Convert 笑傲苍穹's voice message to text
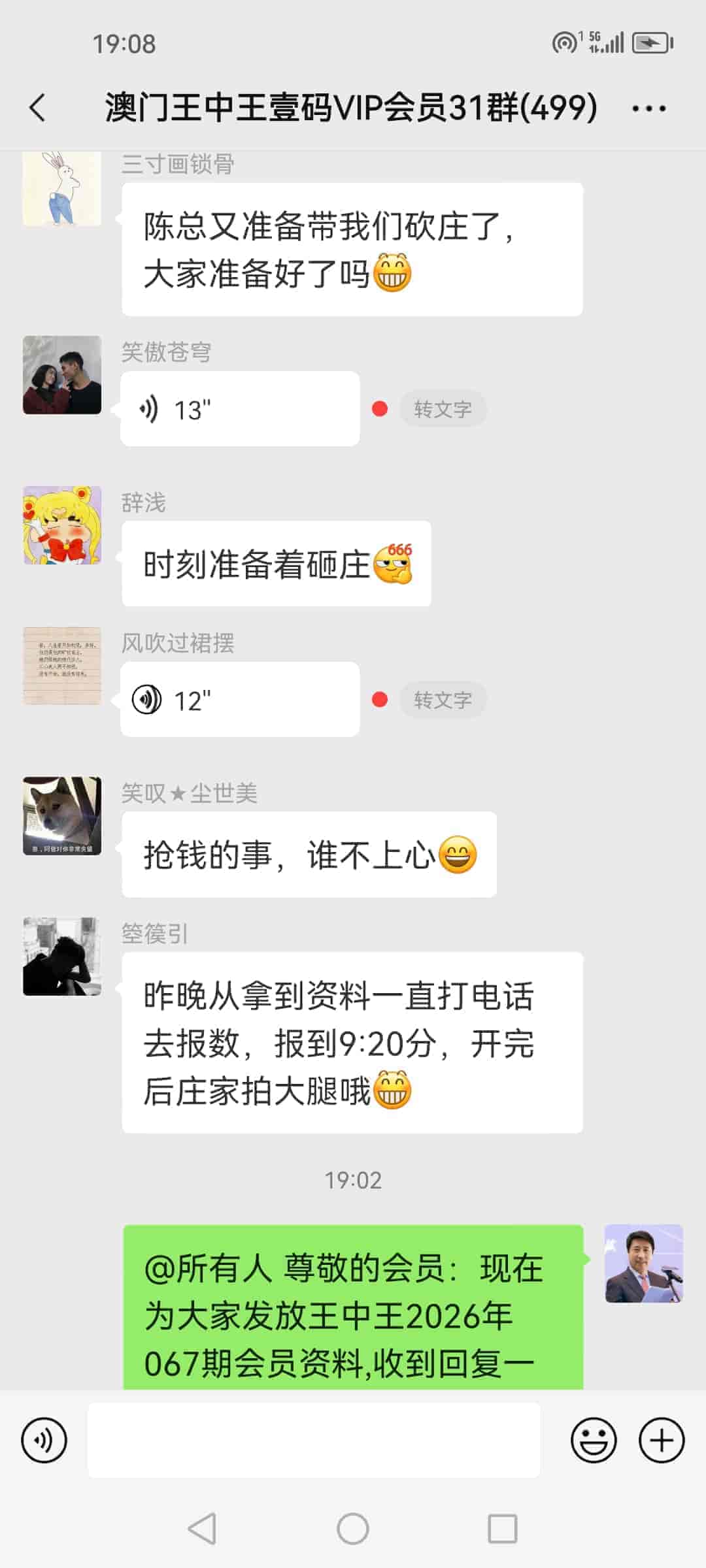Viewport: 706px width, 1568px height. click(x=443, y=410)
